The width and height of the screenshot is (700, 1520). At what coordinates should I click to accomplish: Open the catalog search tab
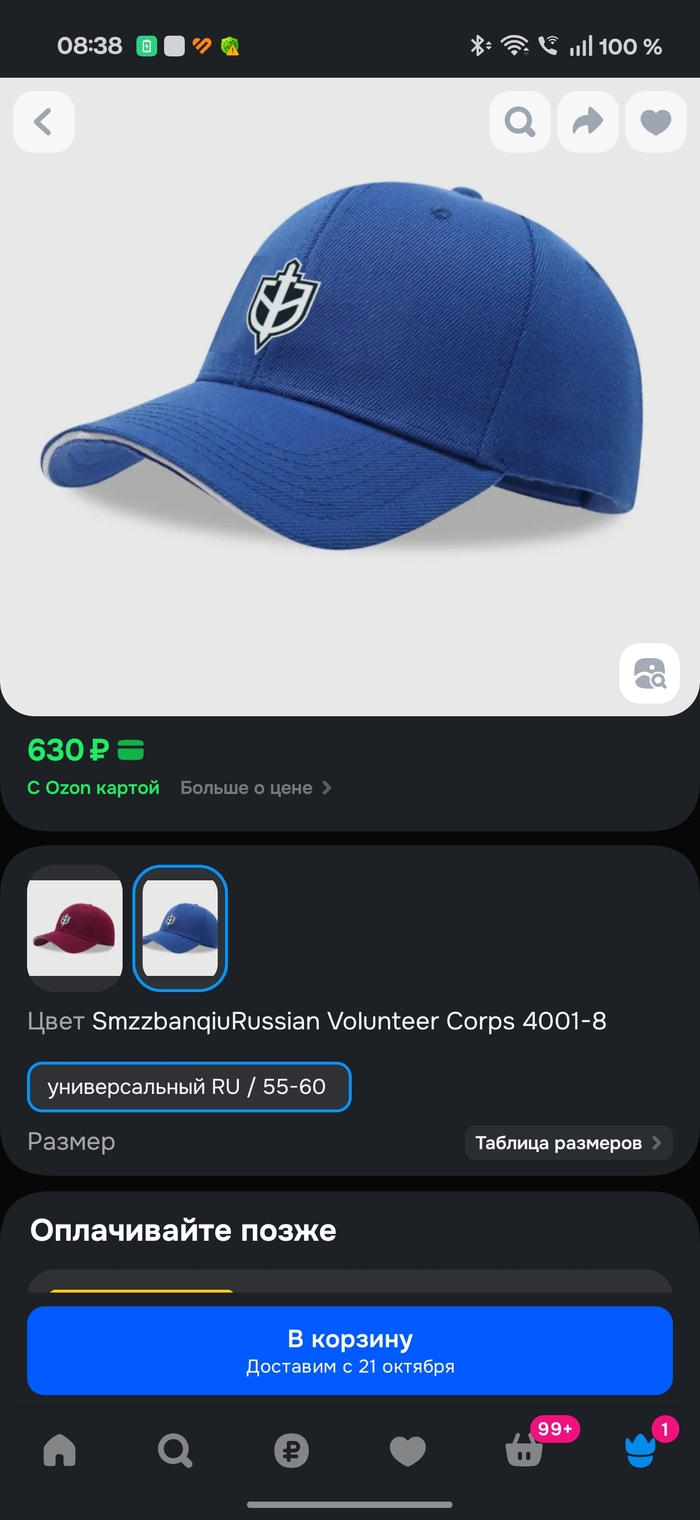175,1450
